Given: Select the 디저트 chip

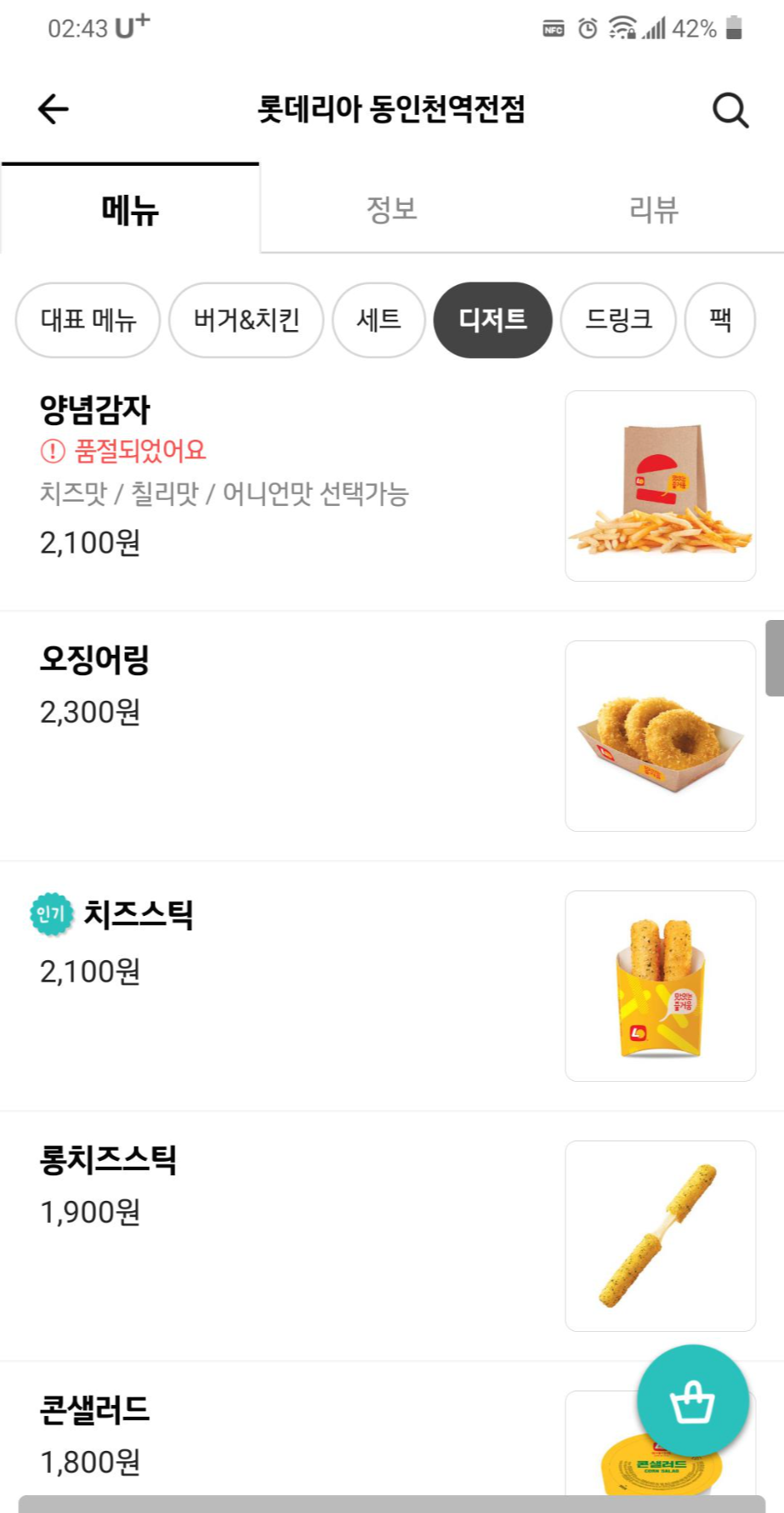Looking at the screenshot, I should [x=492, y=320].
